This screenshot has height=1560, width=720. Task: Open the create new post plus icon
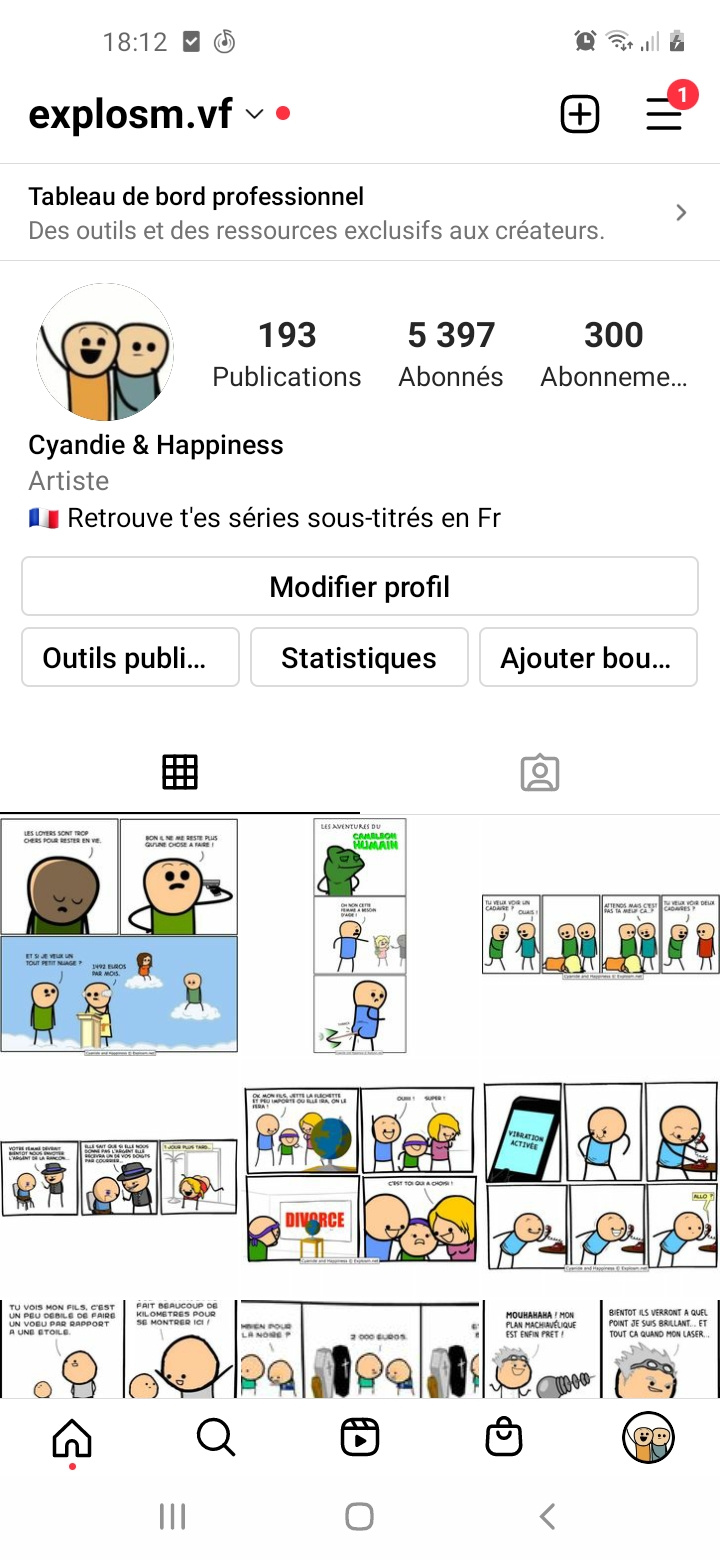(x=579, y=114)
